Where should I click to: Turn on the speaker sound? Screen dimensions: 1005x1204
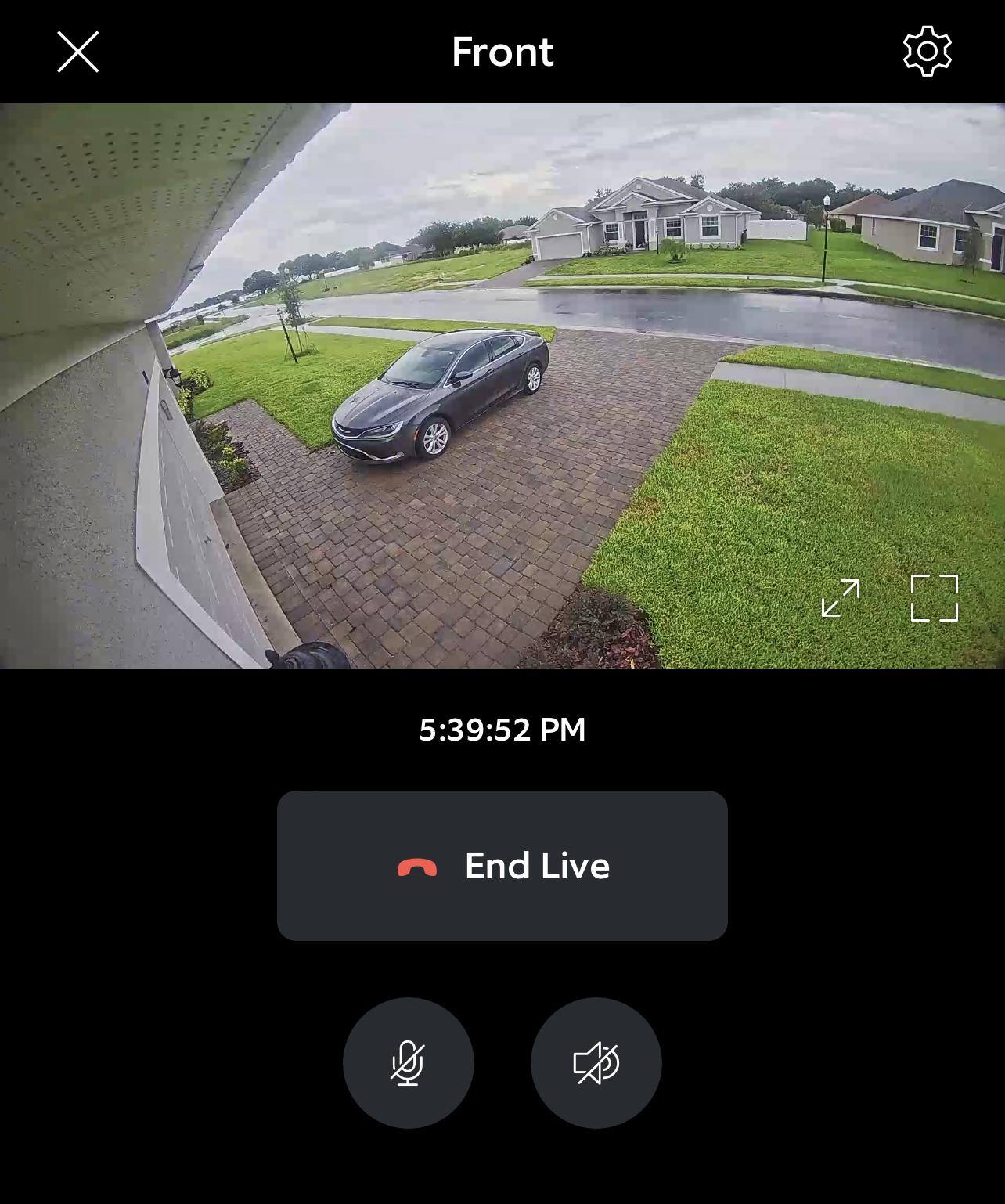click(x=596, y=1062)
